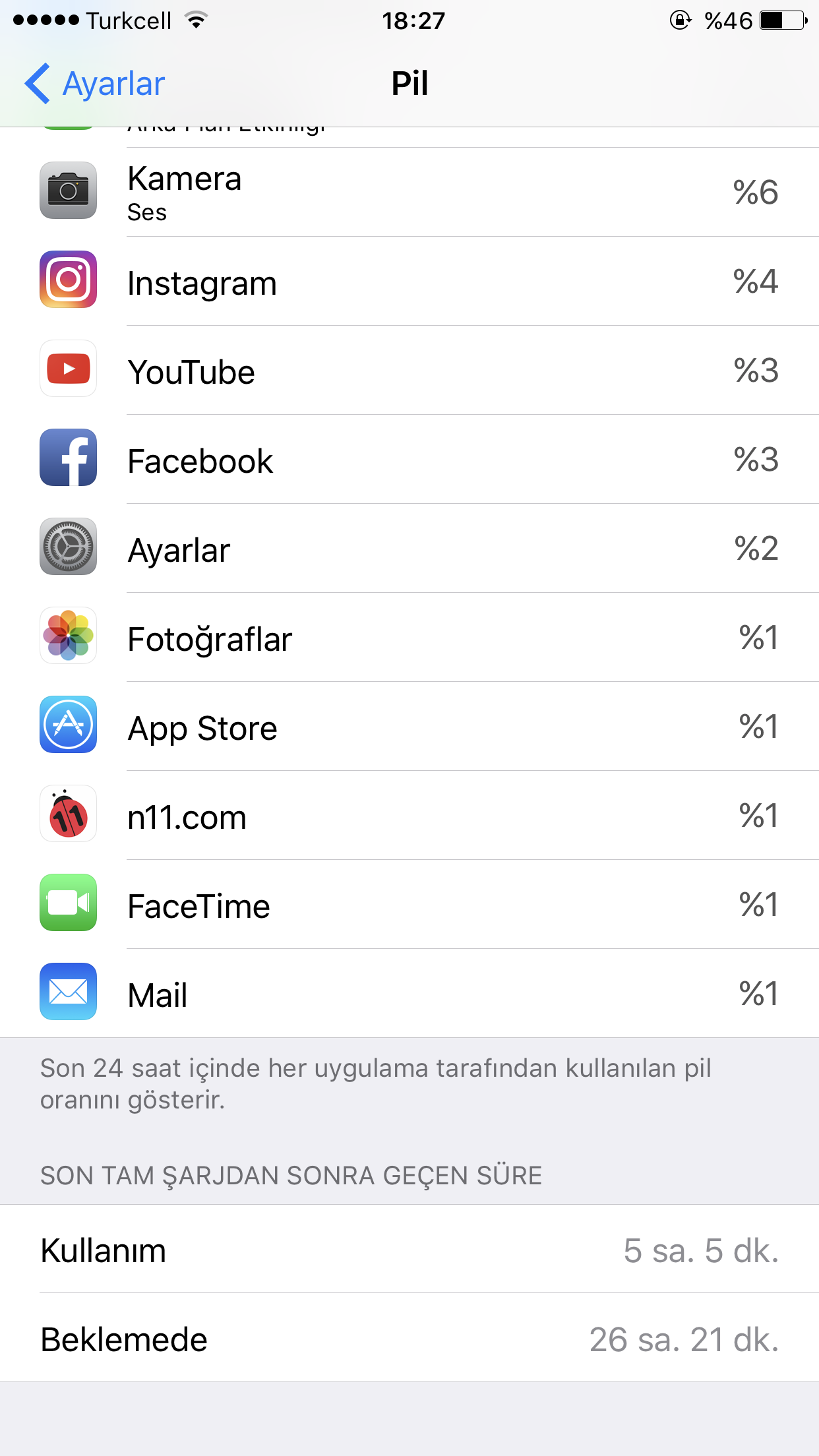The height and width of the screenshot is (1456, 819).
Task: Select the Mail battery usage row
Action: click(x=409, y=994)
